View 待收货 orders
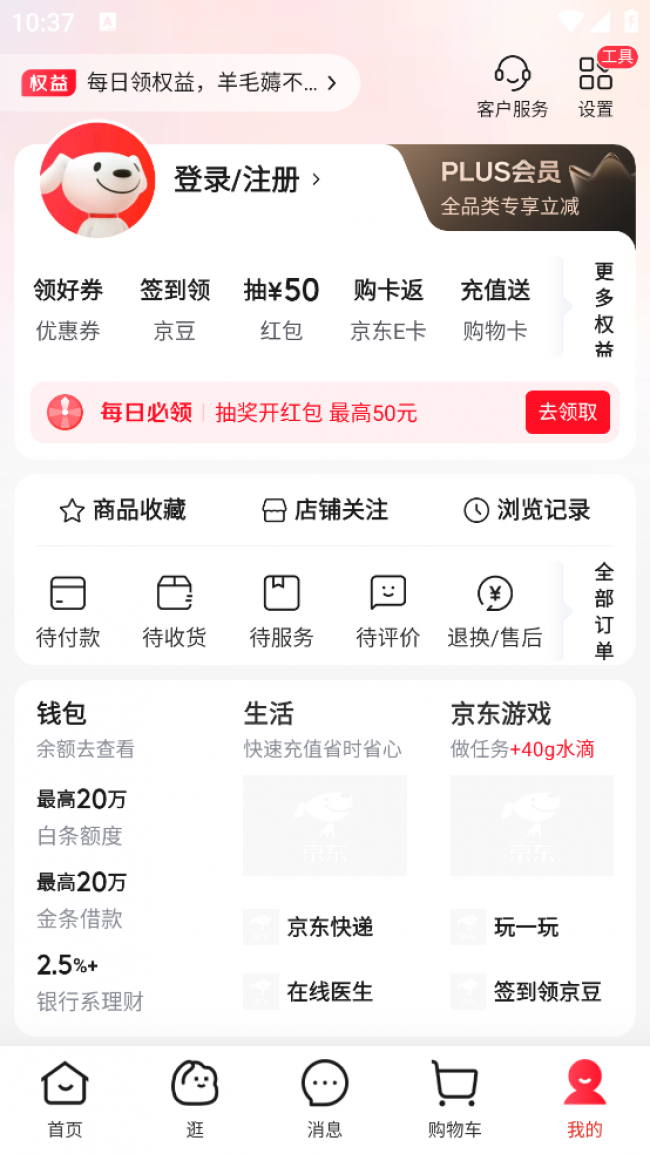Viewport: 650px width, 1154px height. (x=174, y=611)
